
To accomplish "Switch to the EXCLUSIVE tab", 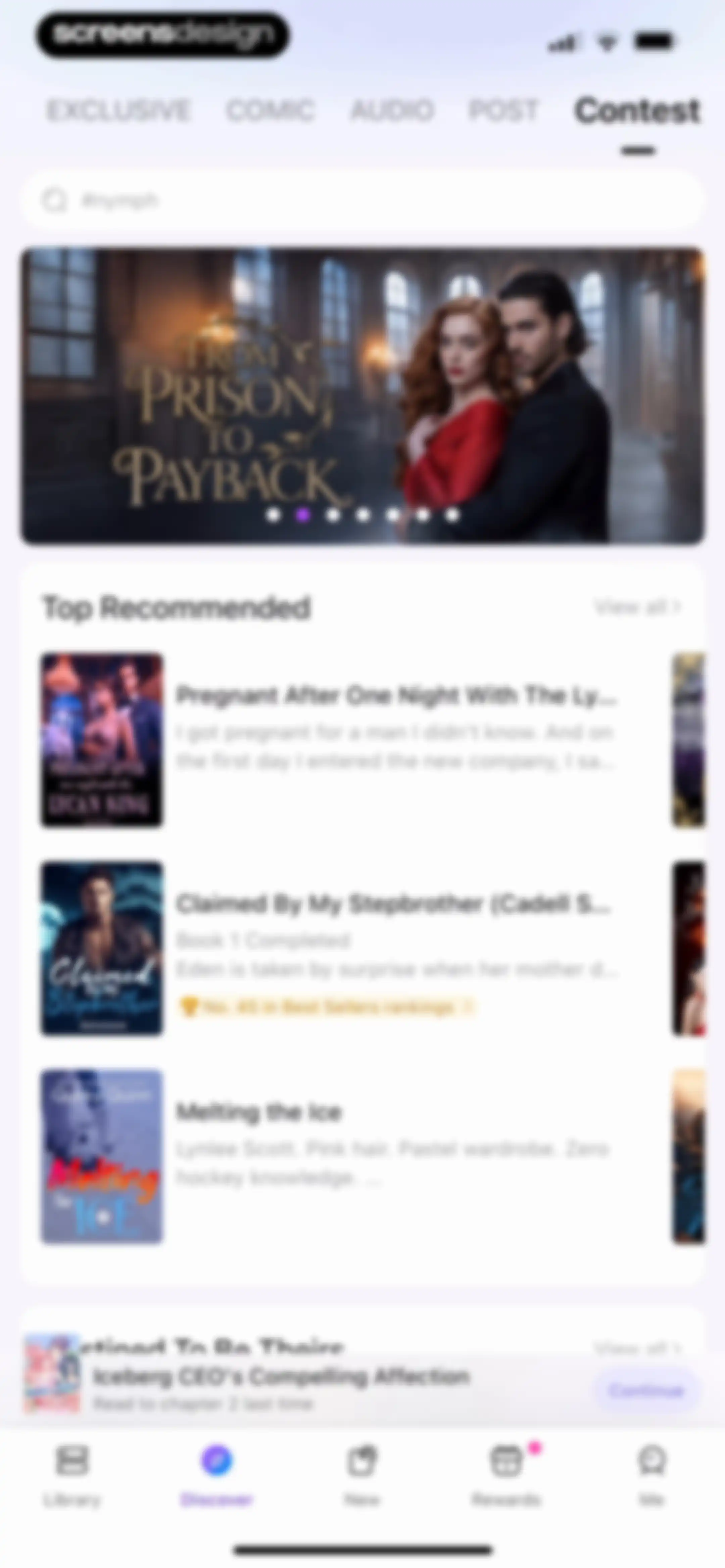I will (119, 111).
